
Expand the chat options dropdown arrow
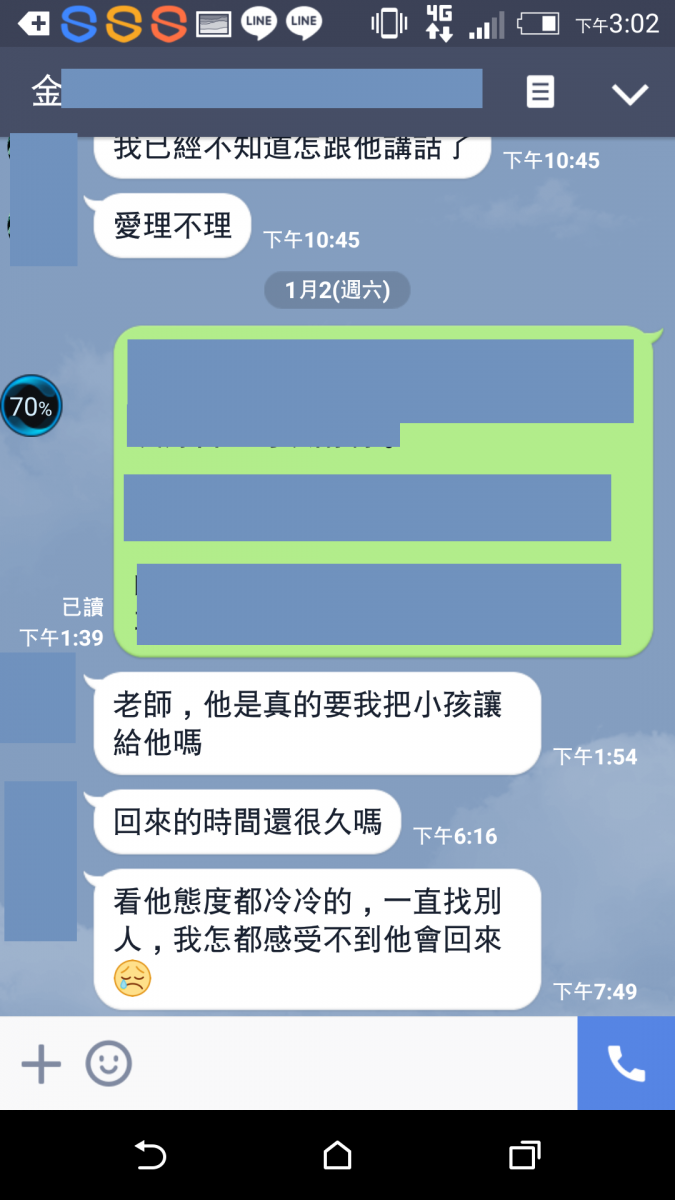(630, 94)
